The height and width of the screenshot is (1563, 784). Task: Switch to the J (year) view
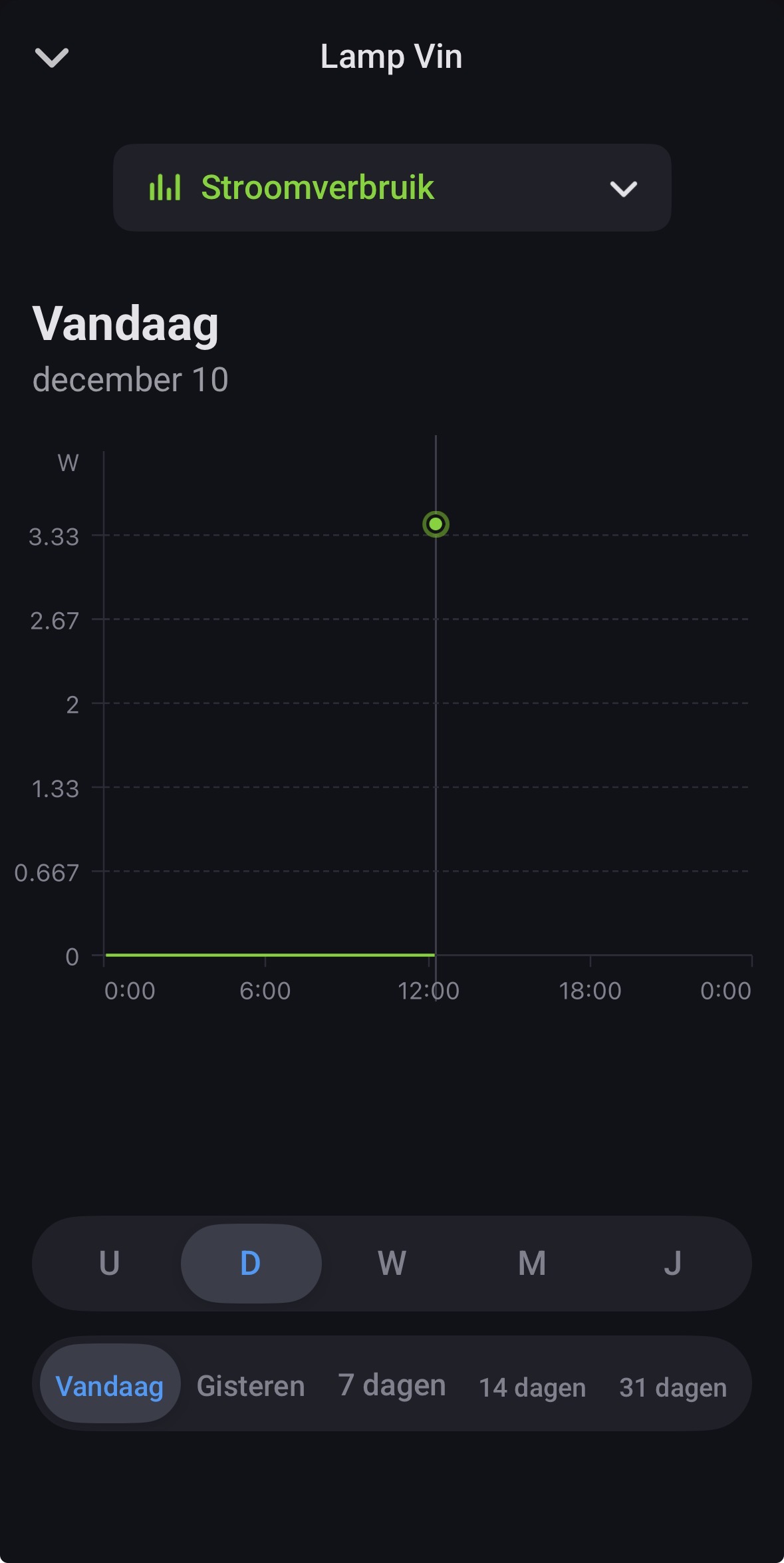[x=672, y=1263]
